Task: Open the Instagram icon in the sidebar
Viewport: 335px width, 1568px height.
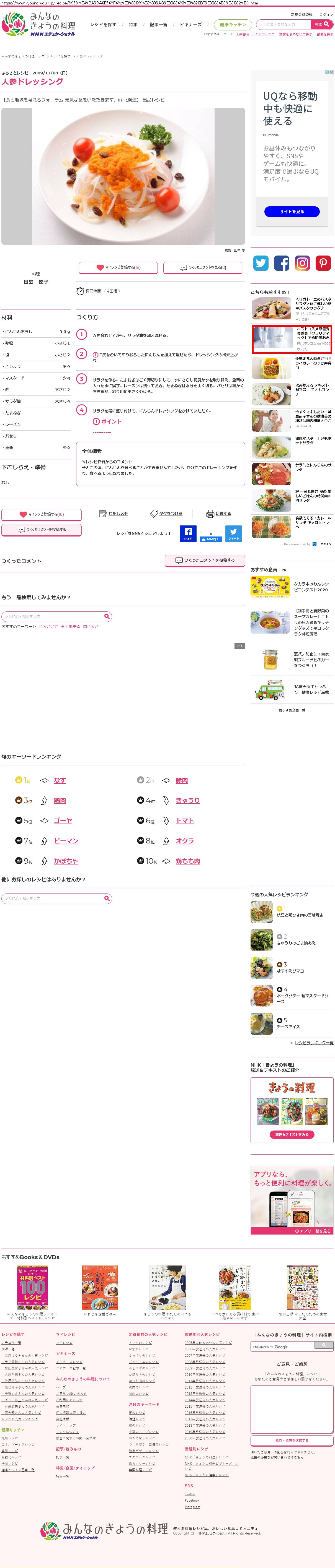Action: [x=302, y=263]
